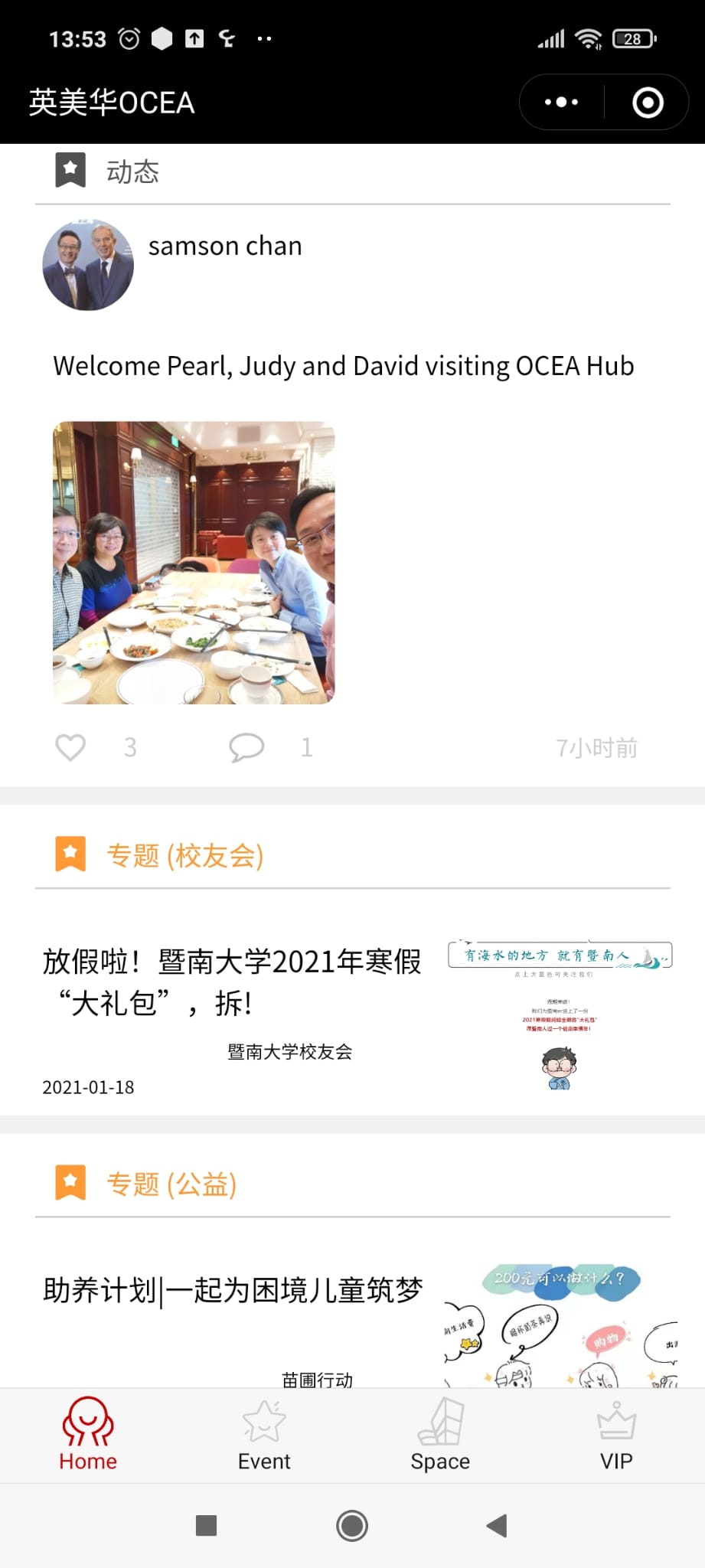Like samson chan's post

tap(70, 747)
